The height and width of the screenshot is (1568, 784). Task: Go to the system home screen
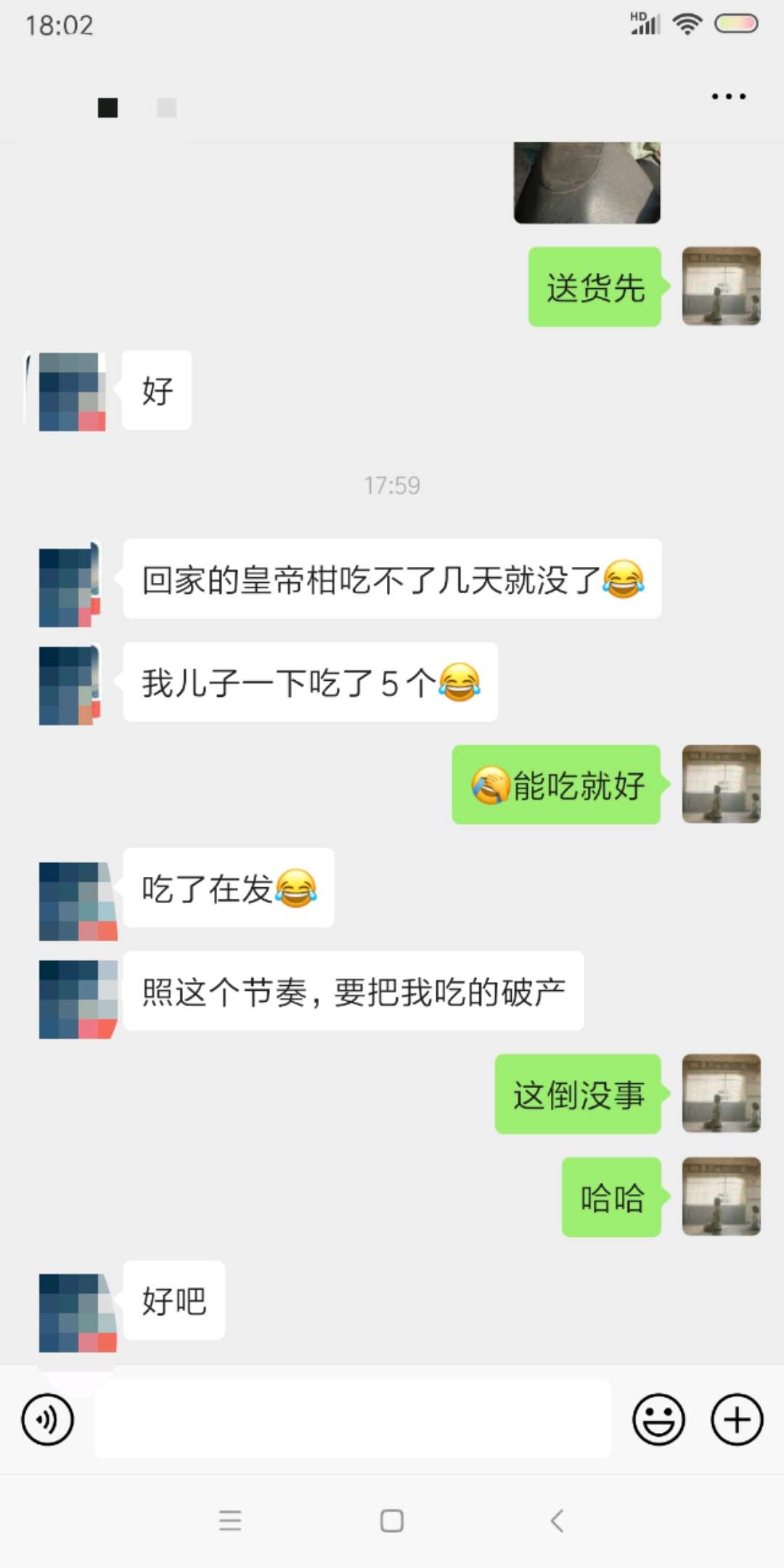click(392, 1520)
